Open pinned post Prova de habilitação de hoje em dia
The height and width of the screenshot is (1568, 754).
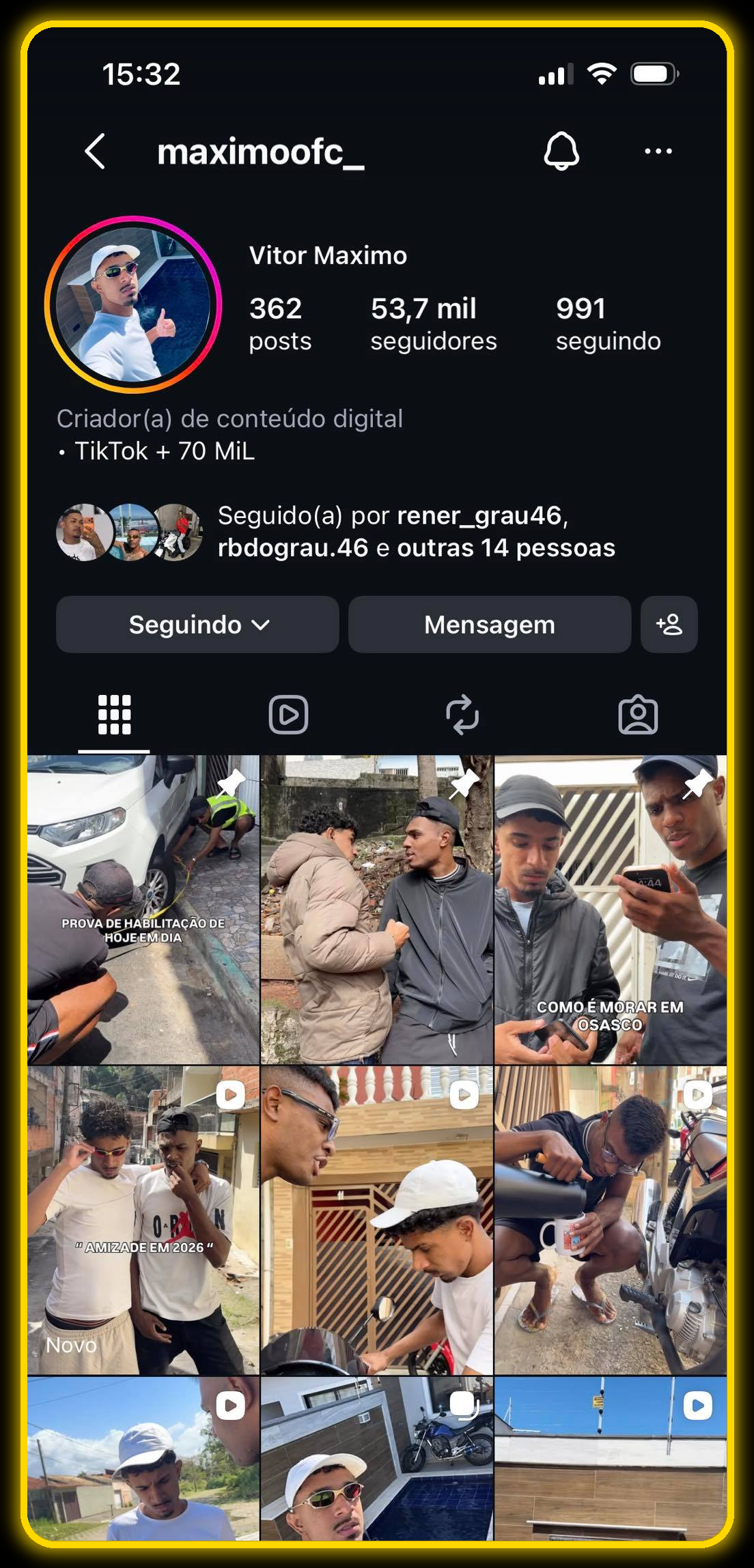coord(143,909)
